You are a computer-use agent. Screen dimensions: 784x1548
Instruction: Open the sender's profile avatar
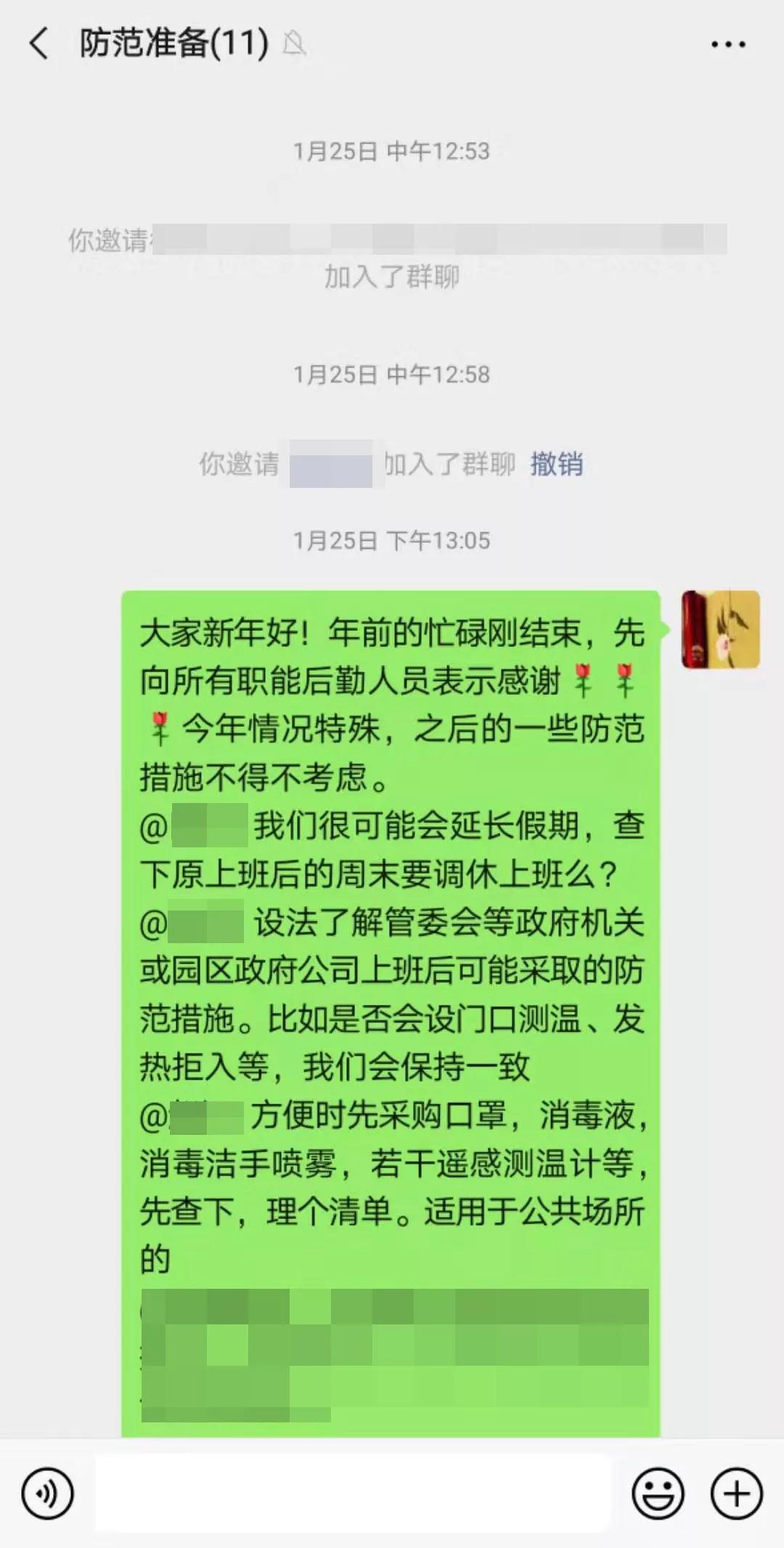(x=720, y=630)
